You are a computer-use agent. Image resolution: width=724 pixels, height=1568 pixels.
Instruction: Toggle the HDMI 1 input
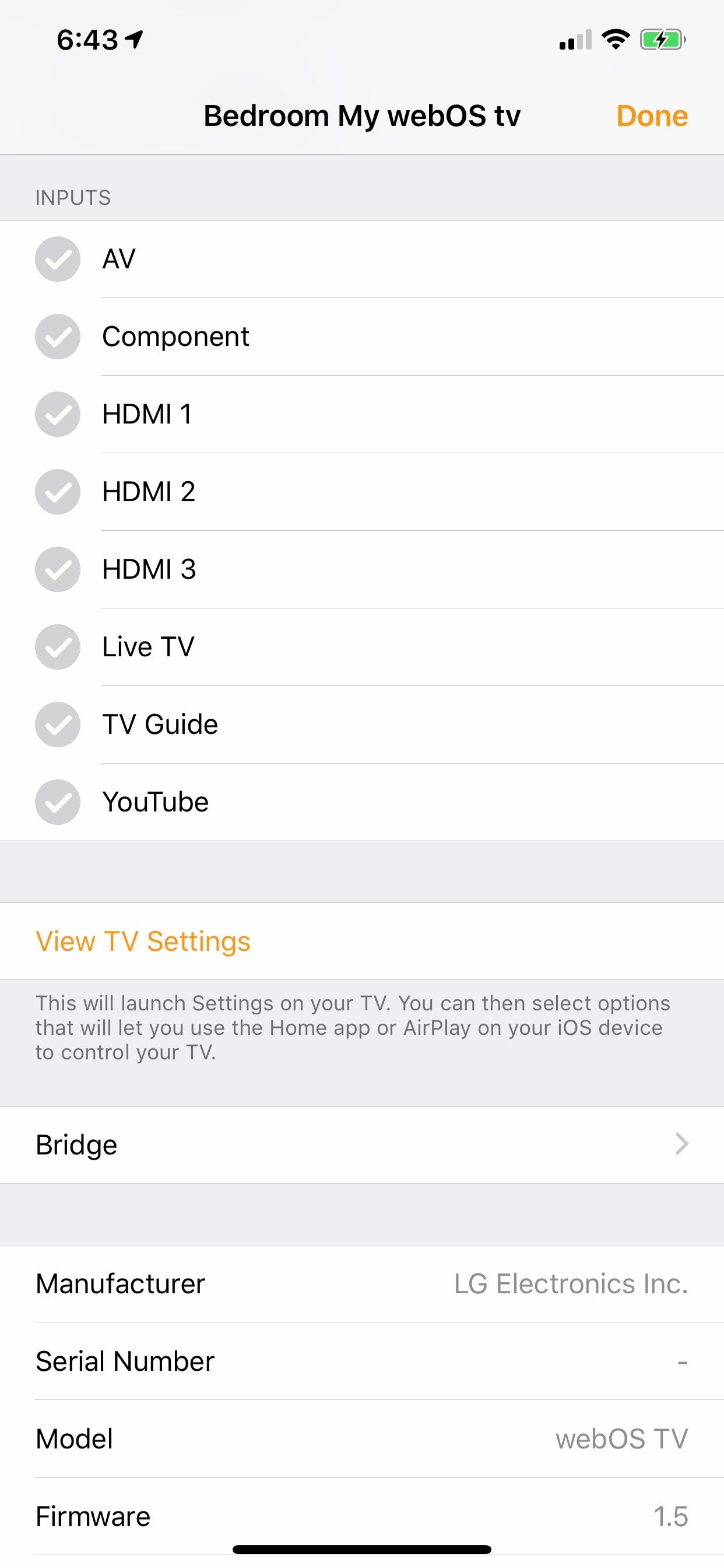(x=58, y=414)
